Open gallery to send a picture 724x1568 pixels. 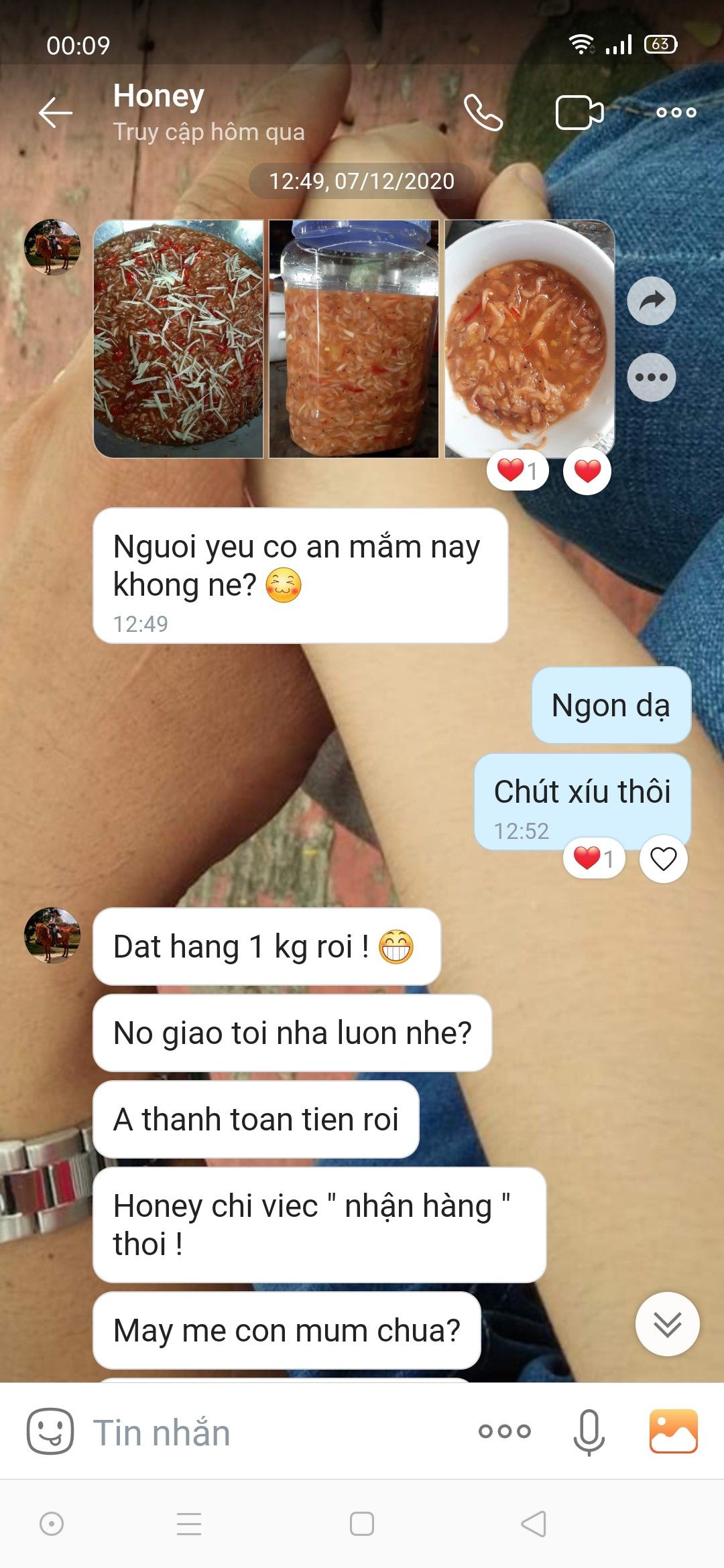point(674,1431)
